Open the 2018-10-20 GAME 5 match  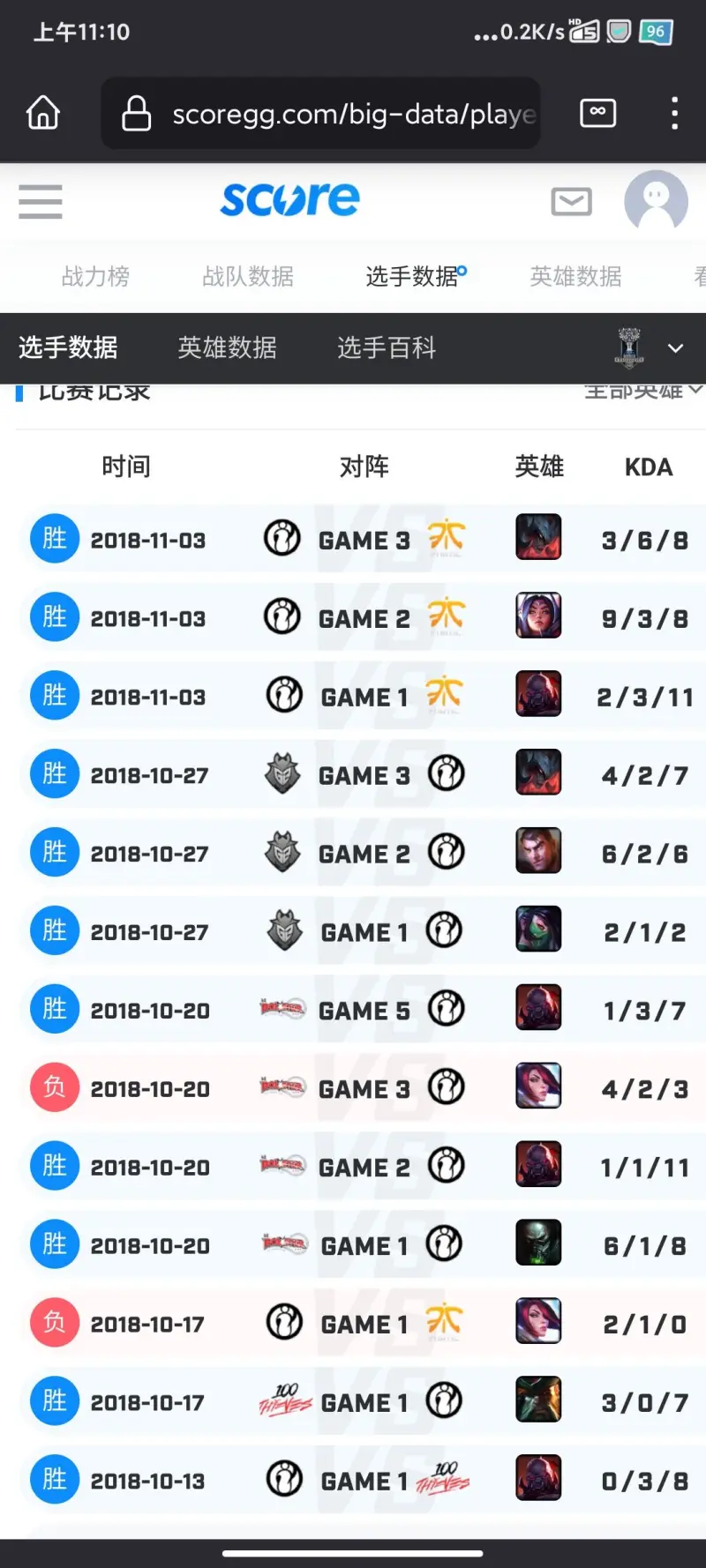click(x=364, y=1011)
